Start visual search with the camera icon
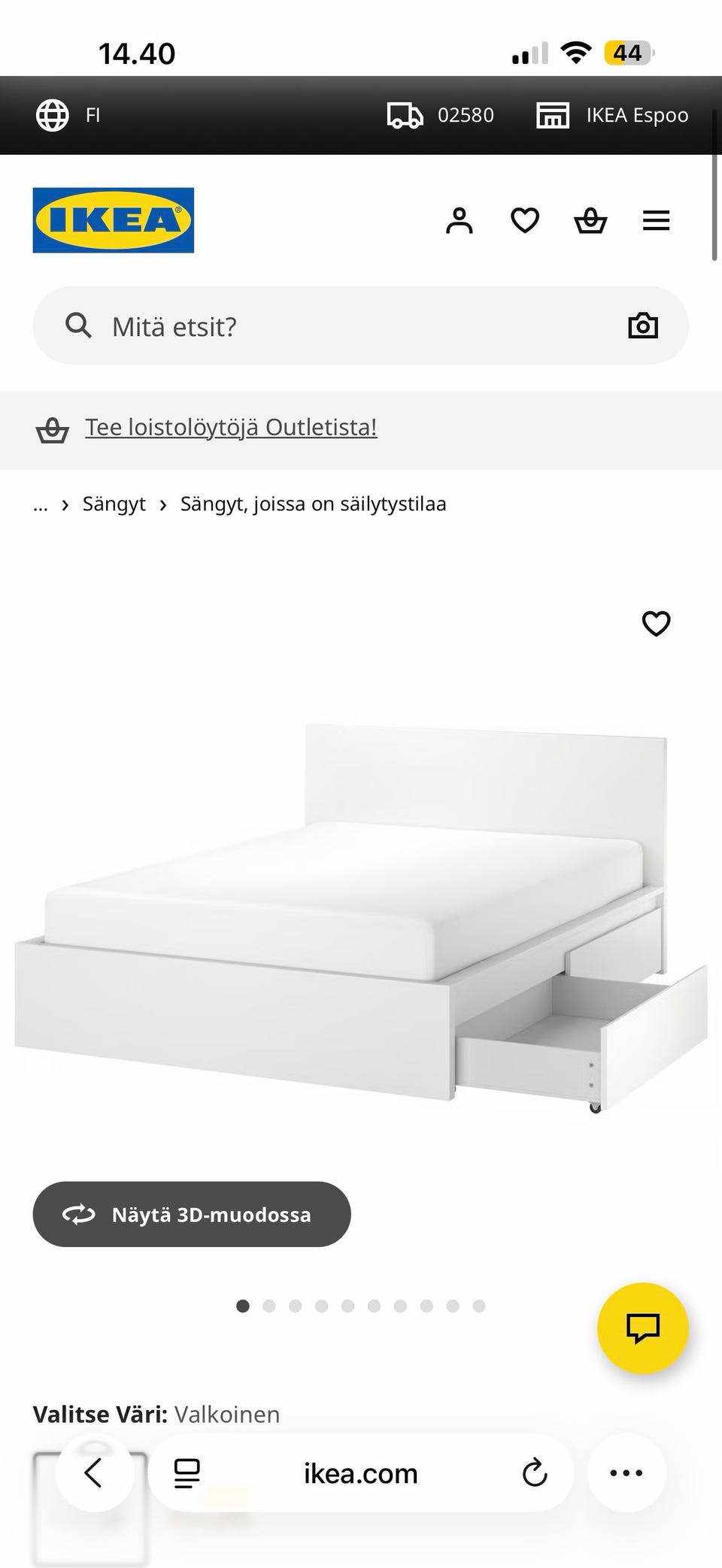 pos(643,325)
